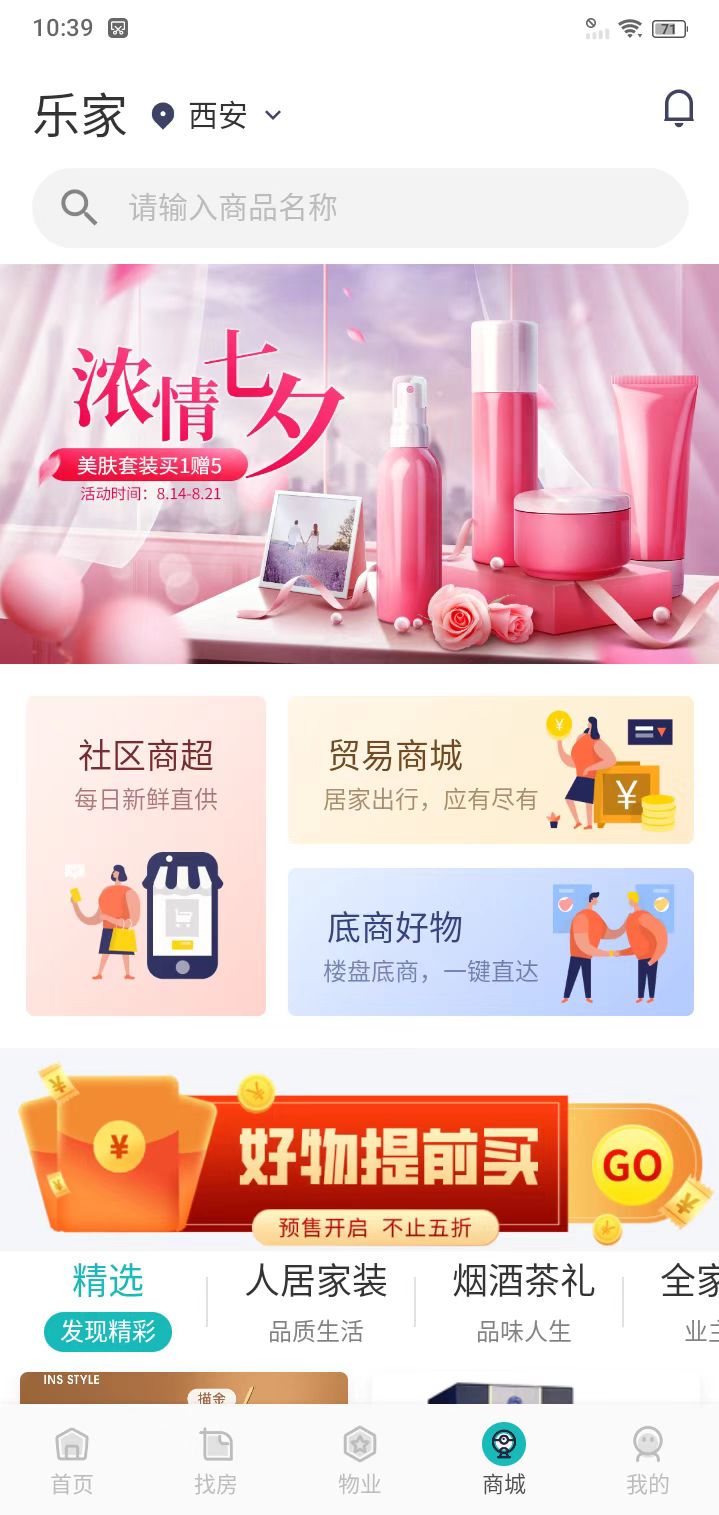Open the 我的 profile tab
The width and height of the screenshot is (719, 1515).
point(647,1461)
